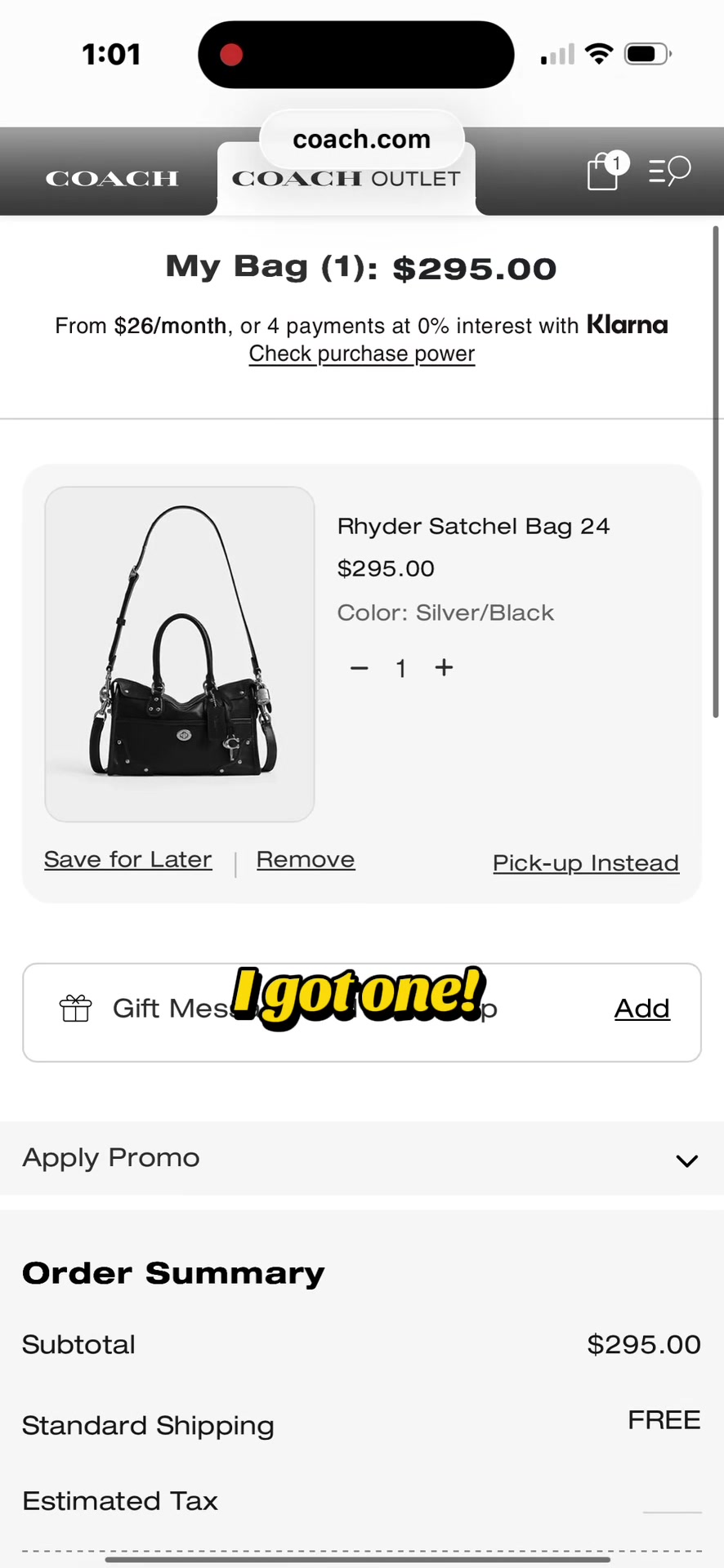Open the menu and search icon
724x1568 pixels.
(669, 171)
